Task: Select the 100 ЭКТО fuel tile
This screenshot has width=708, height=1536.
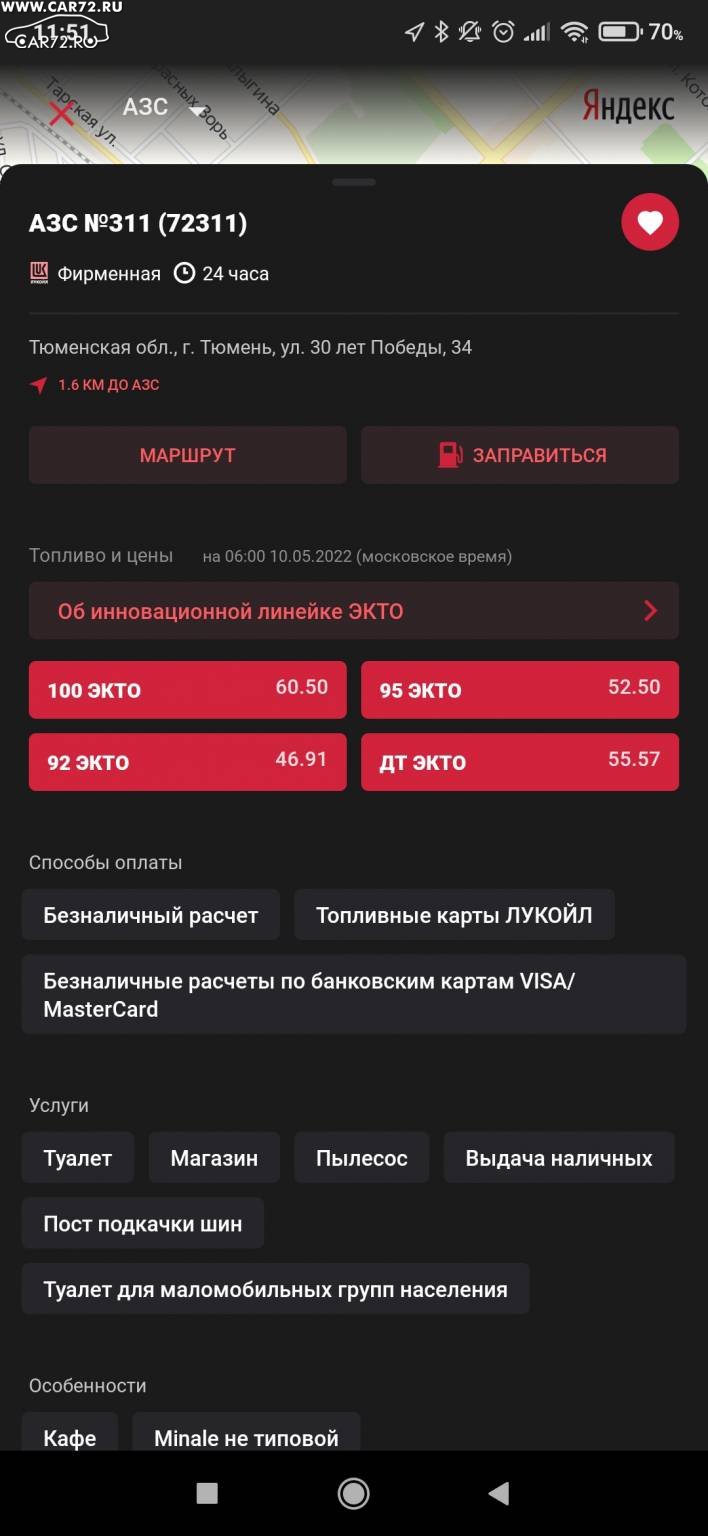Action: (188, 689)
